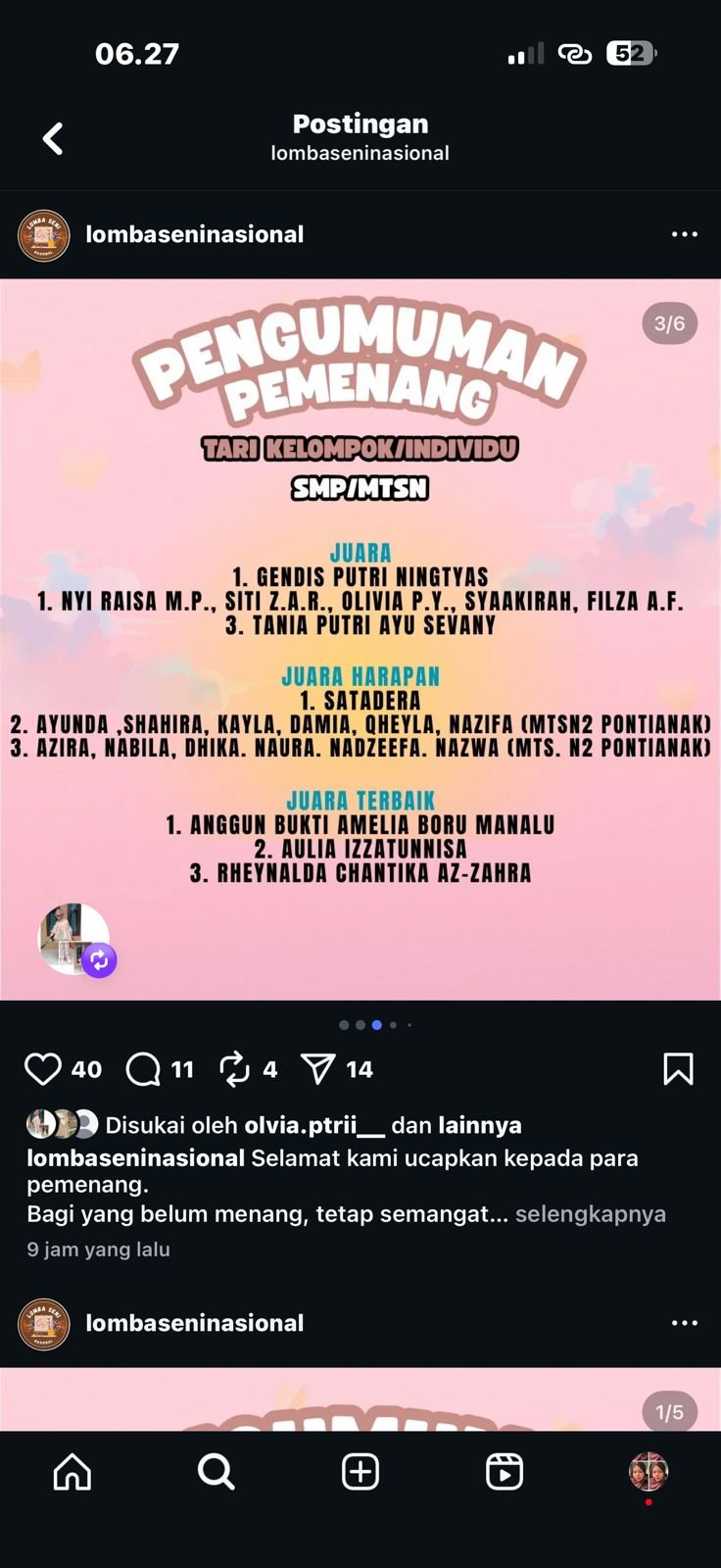The width and height of the screenshot is (721, 1568).
Task: Expand the caption with selengkapnya
Action: coord(590,1214)
